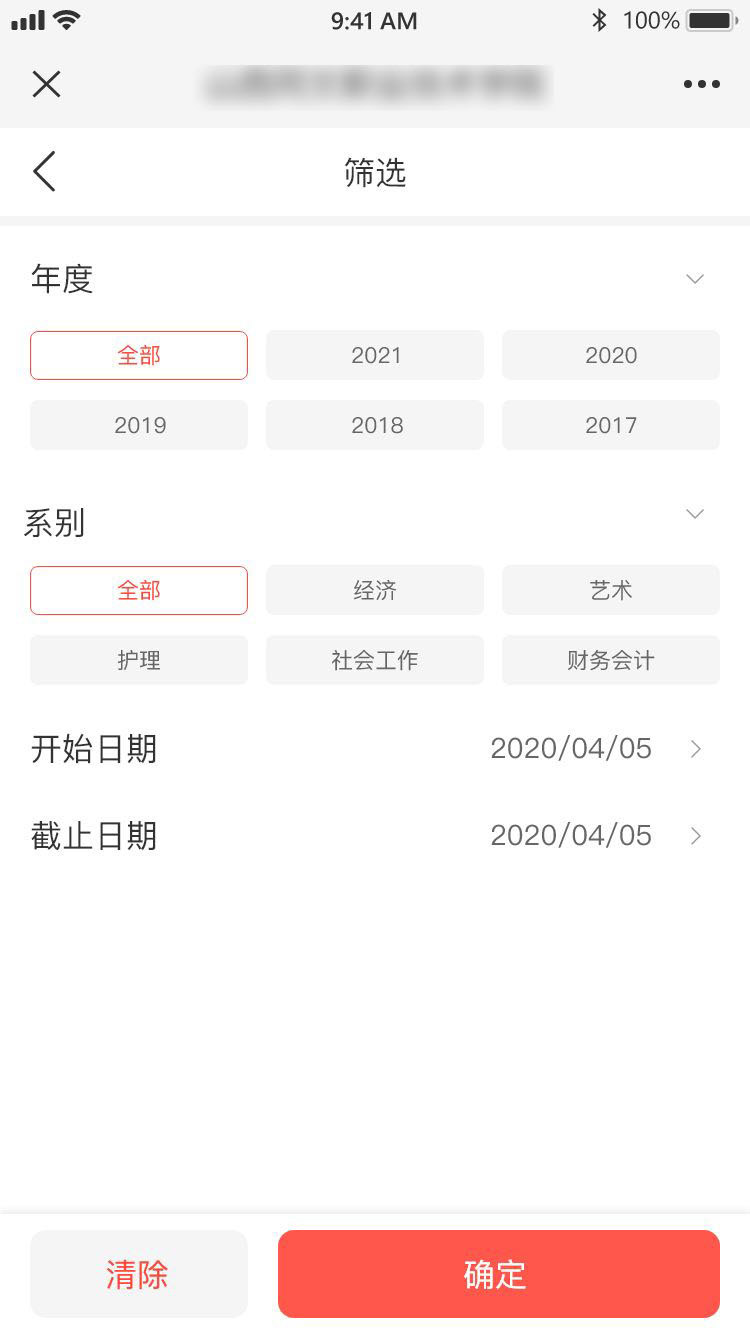Choose the 艺术 department chip
Viewport: 750px width, 1334px height.
click(611, 590)
